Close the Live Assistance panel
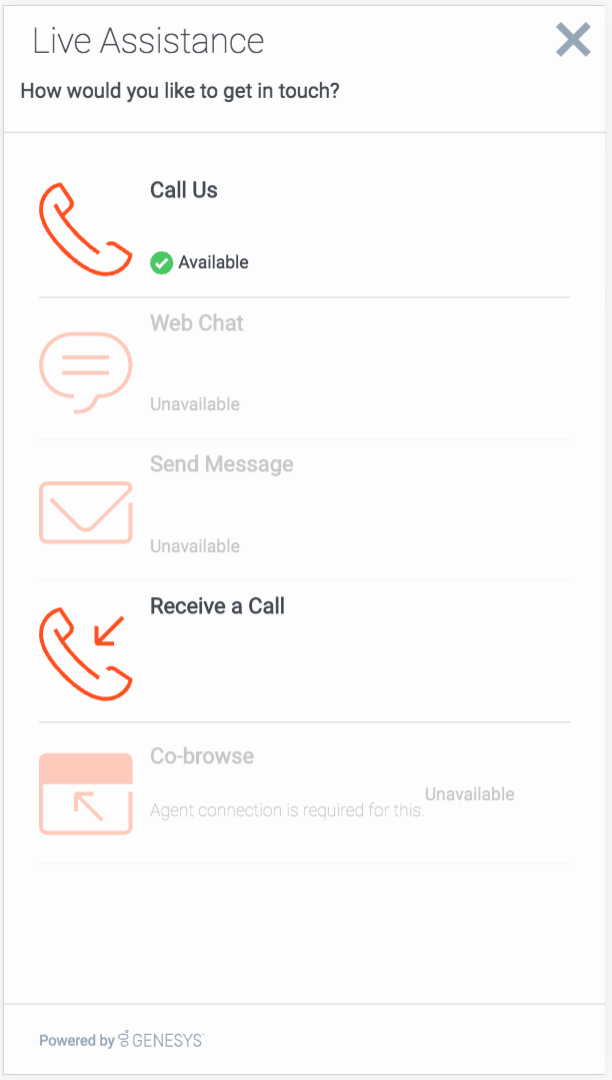The height and width of the screenshot is (1080, 612). (x=573, y=40)
